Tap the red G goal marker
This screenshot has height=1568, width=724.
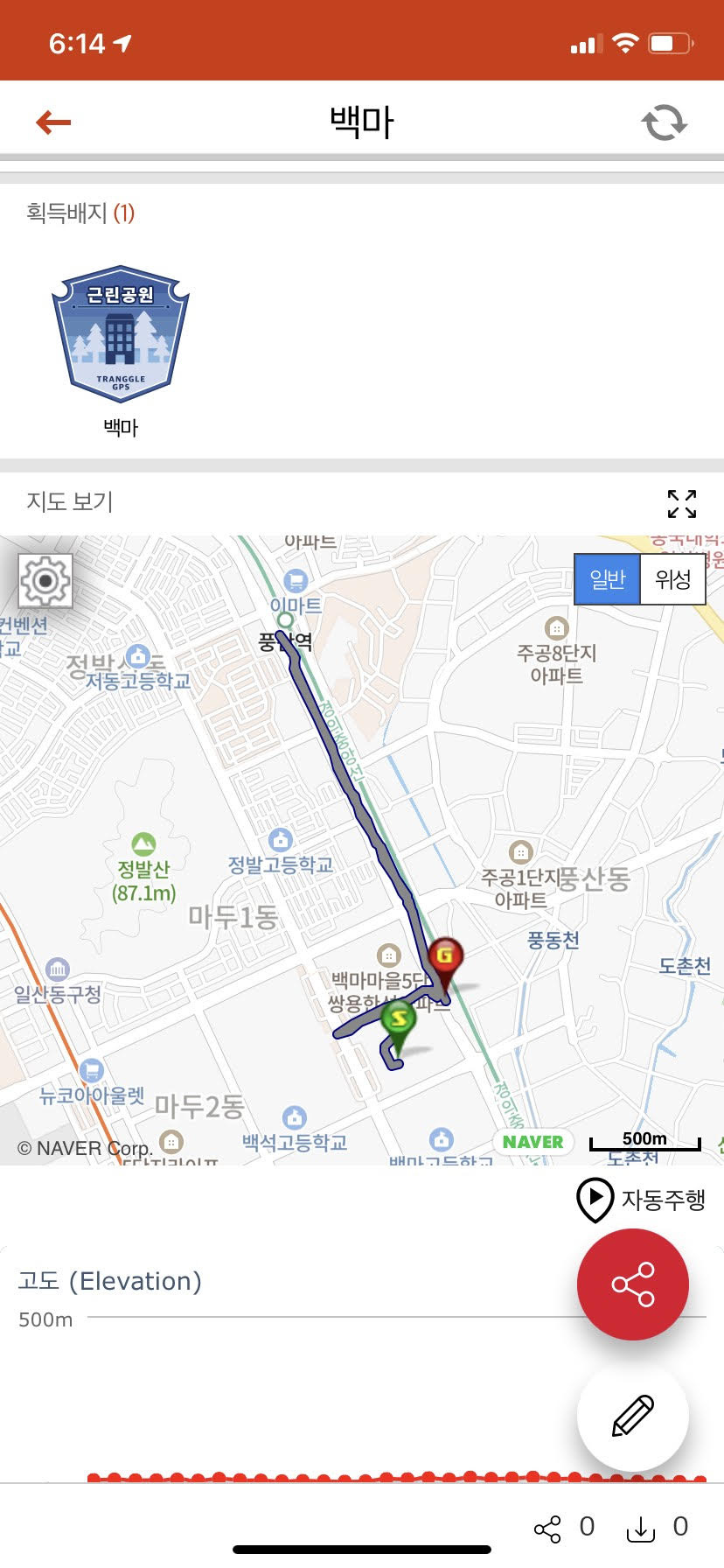(445, 956)
